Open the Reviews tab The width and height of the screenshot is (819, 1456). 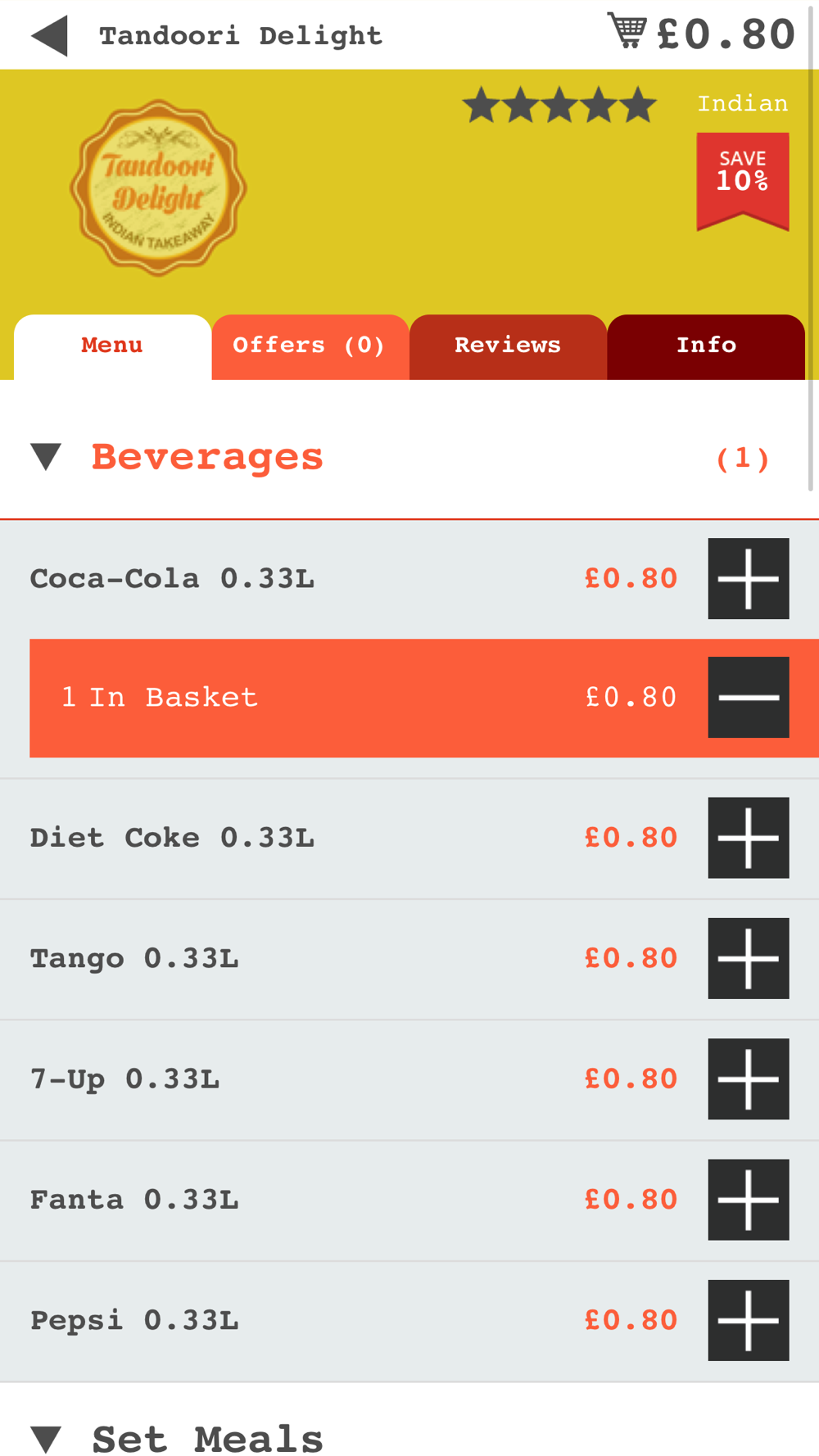[x=508, y=346]
